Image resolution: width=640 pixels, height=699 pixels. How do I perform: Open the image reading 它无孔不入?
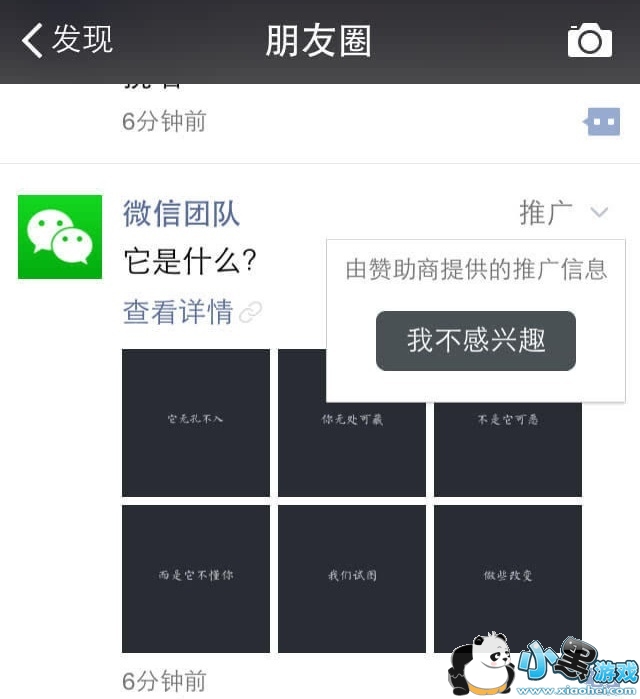point(196,423)
